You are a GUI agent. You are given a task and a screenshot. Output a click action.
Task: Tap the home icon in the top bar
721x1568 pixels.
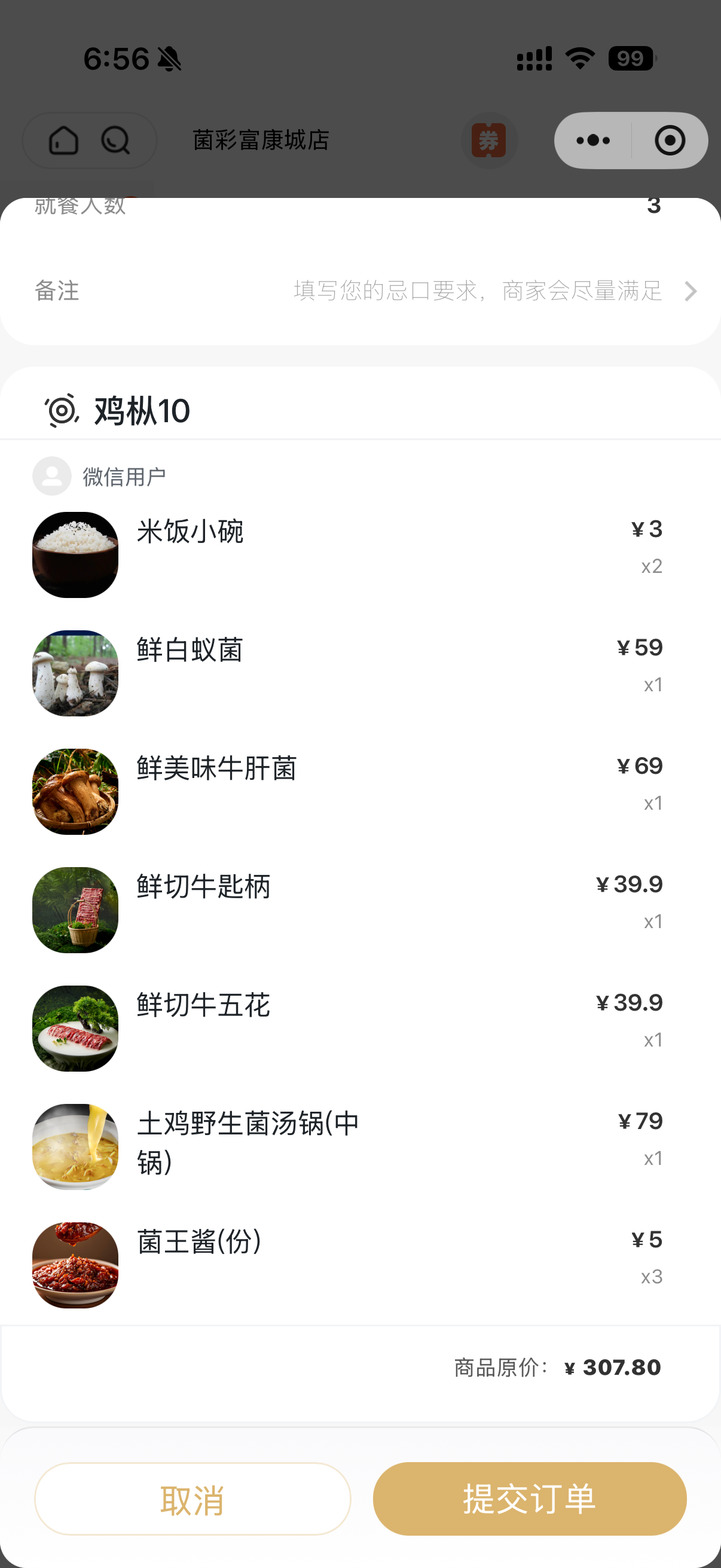click(x=63, y=141)
